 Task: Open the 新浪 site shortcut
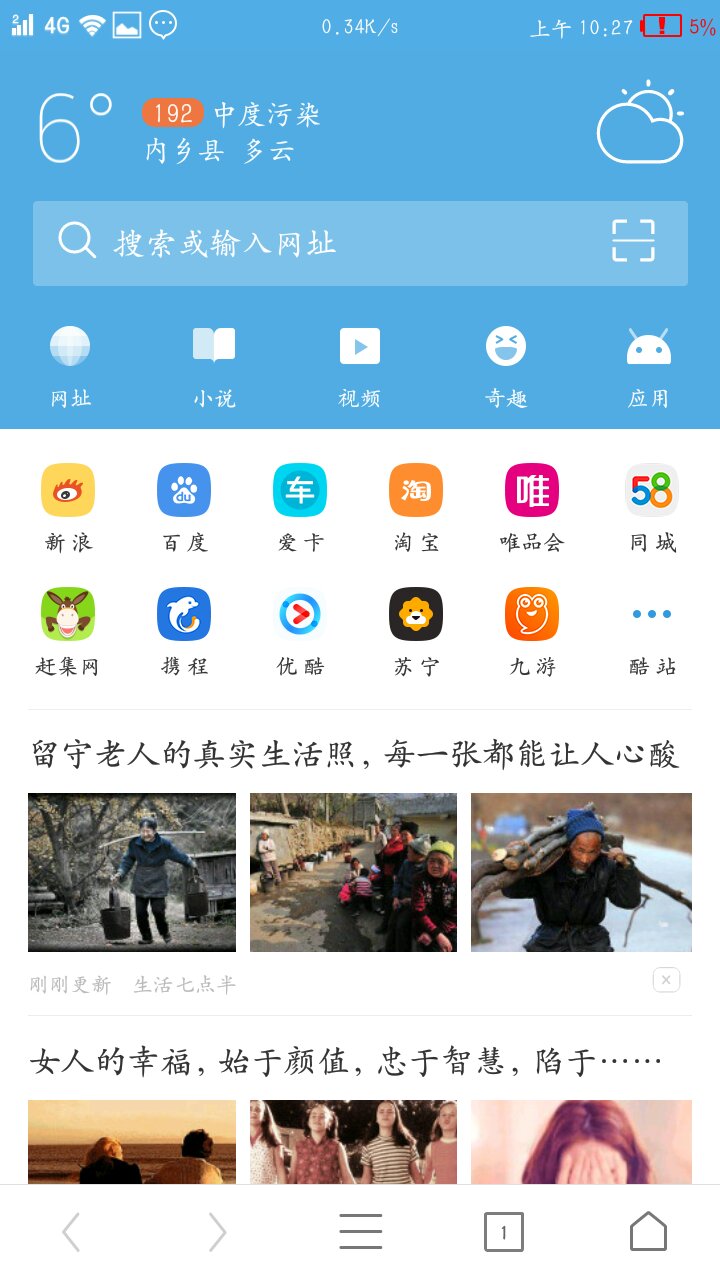click(68, 508)
